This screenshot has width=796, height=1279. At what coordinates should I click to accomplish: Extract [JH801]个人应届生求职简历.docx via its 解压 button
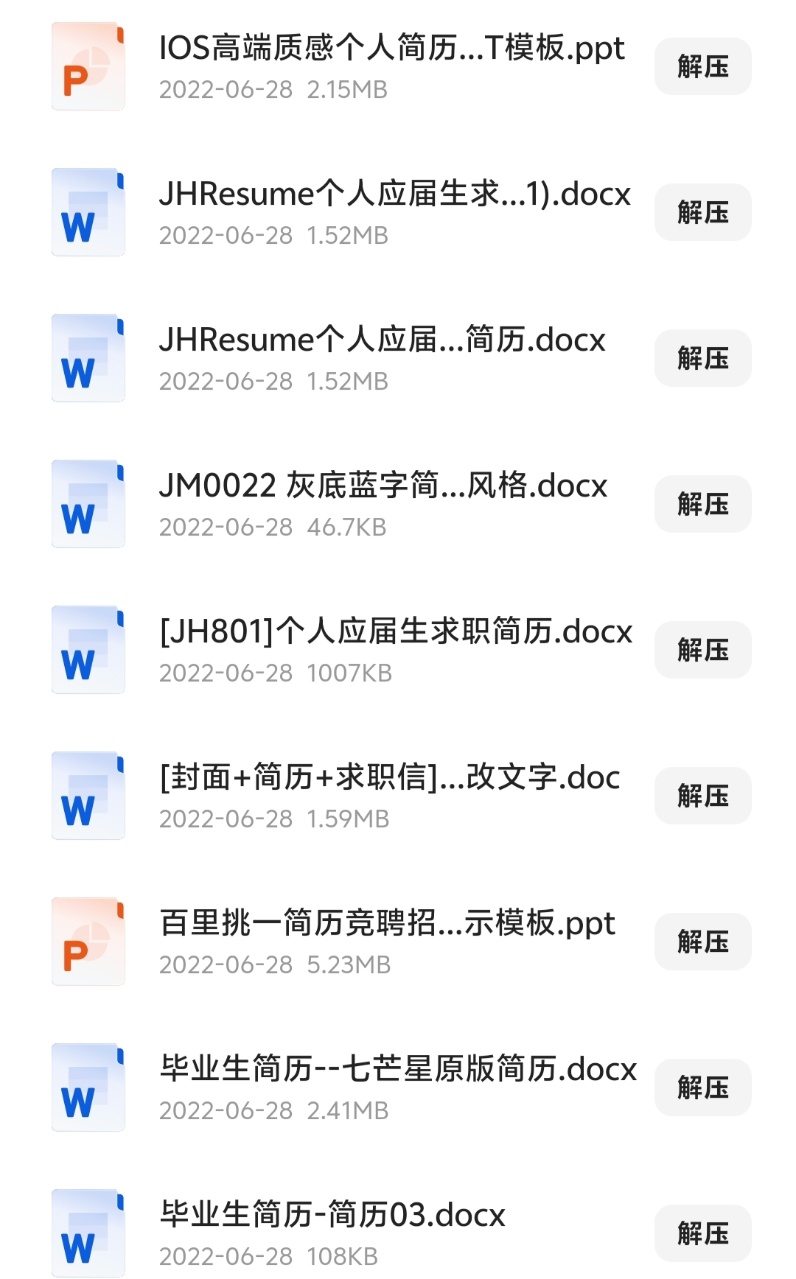(702, 650)
